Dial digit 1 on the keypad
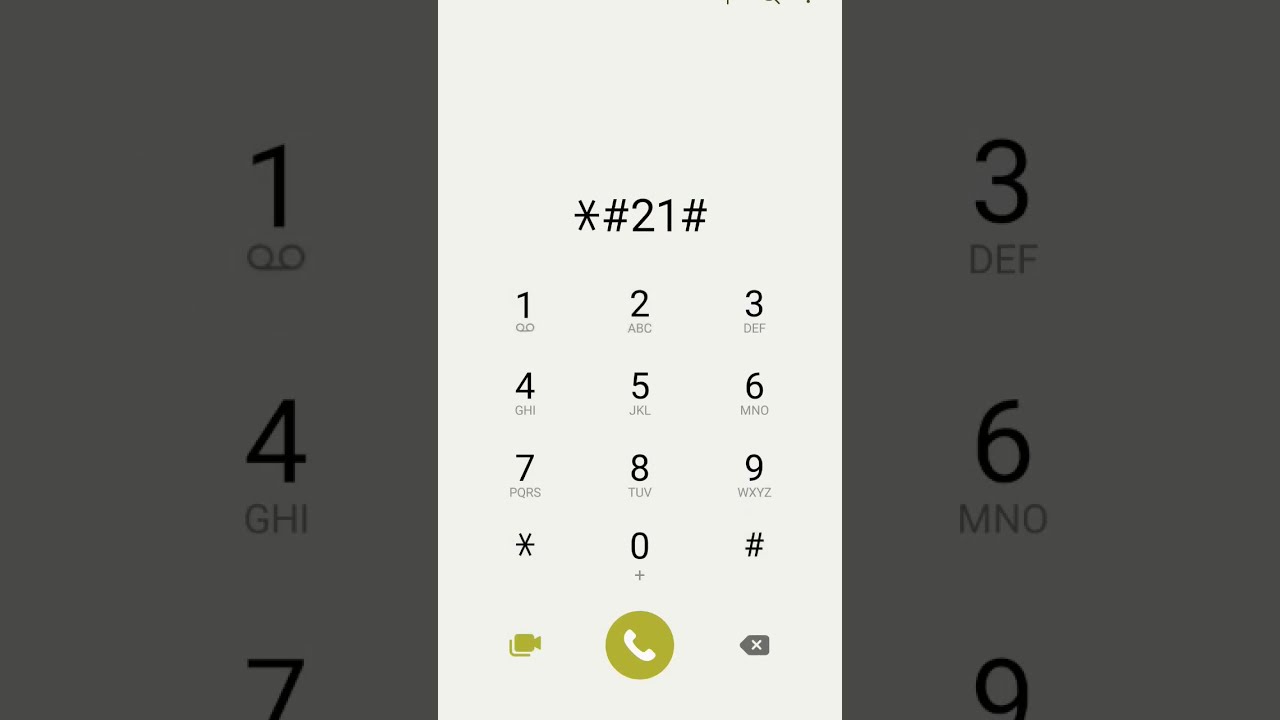The image size is (1280, 720). [525, 311]
